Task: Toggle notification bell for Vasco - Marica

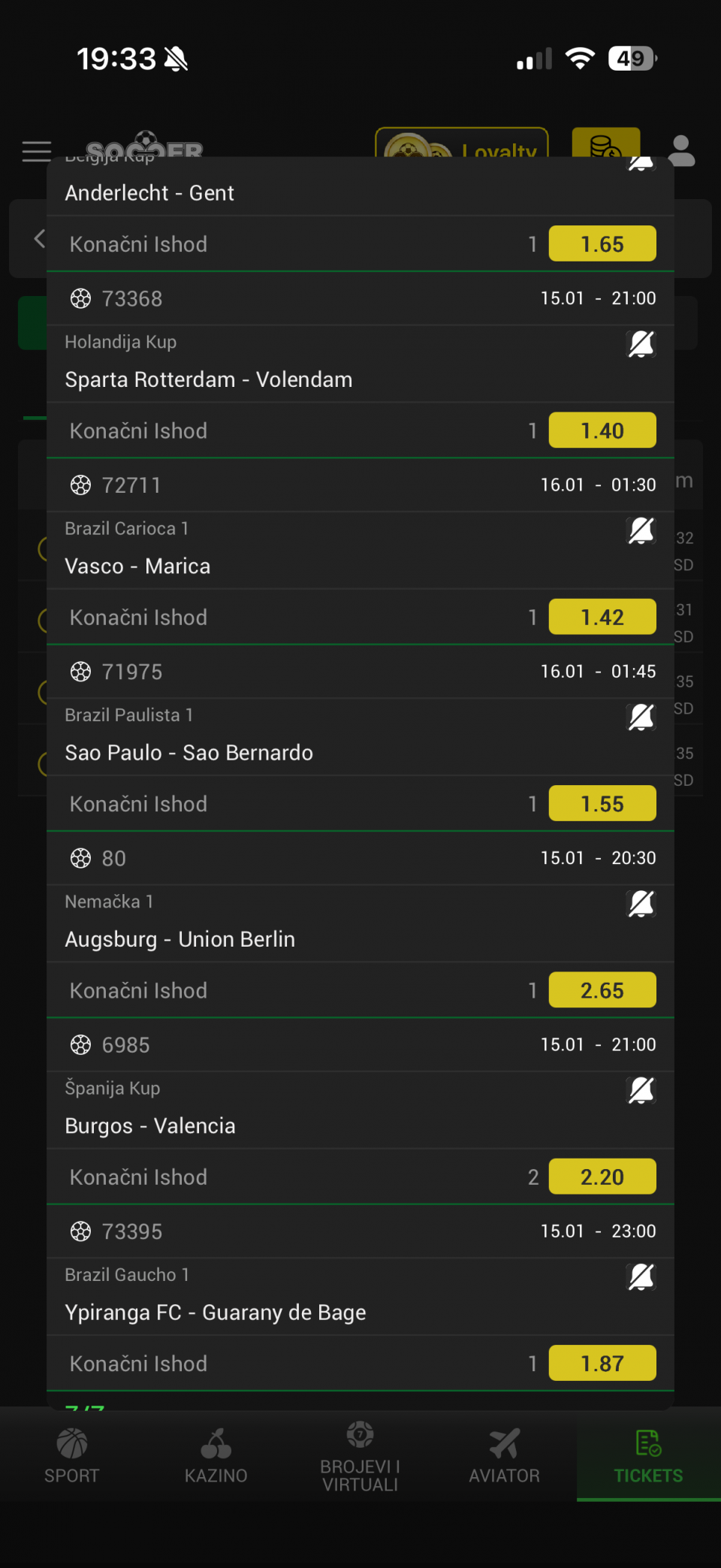Action: coord(641,530)
